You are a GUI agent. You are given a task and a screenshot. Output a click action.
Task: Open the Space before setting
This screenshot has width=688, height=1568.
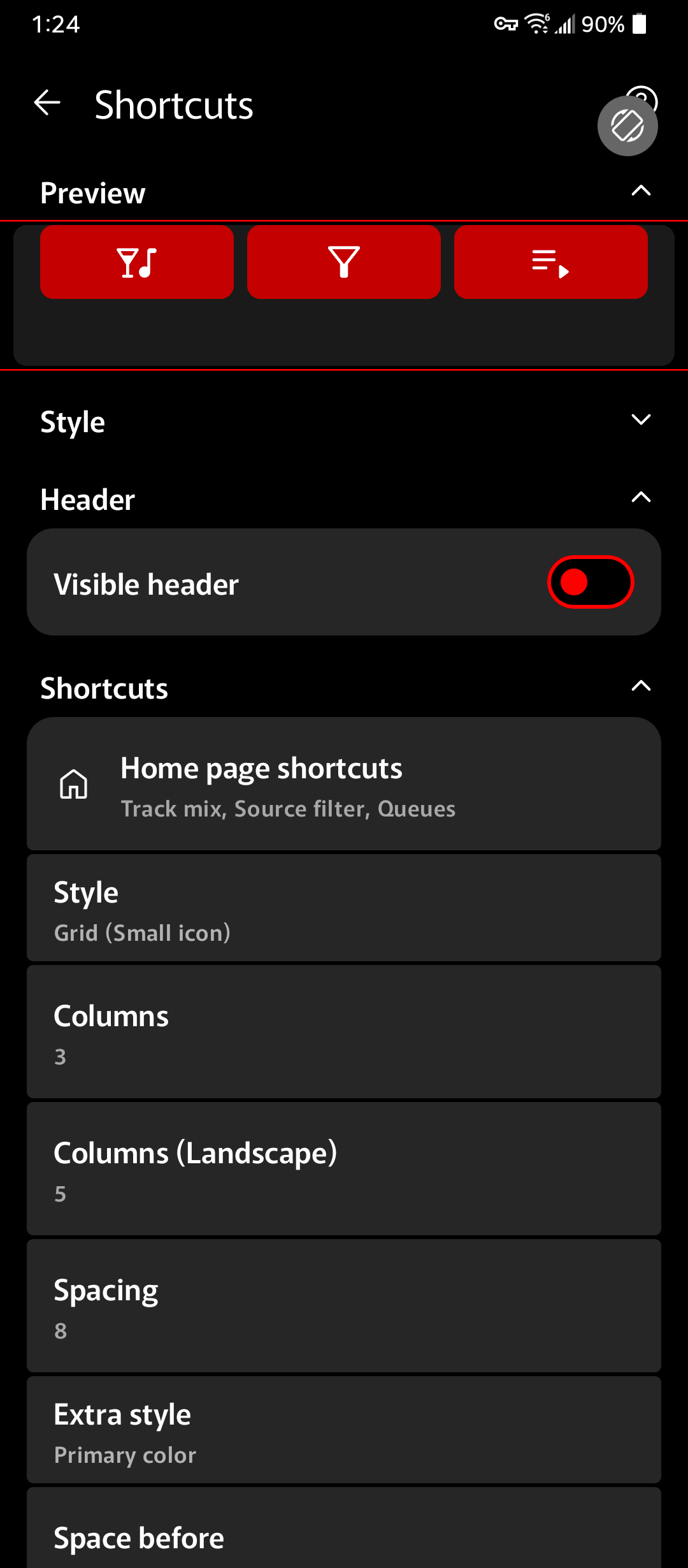click(x=344, y=1528)
